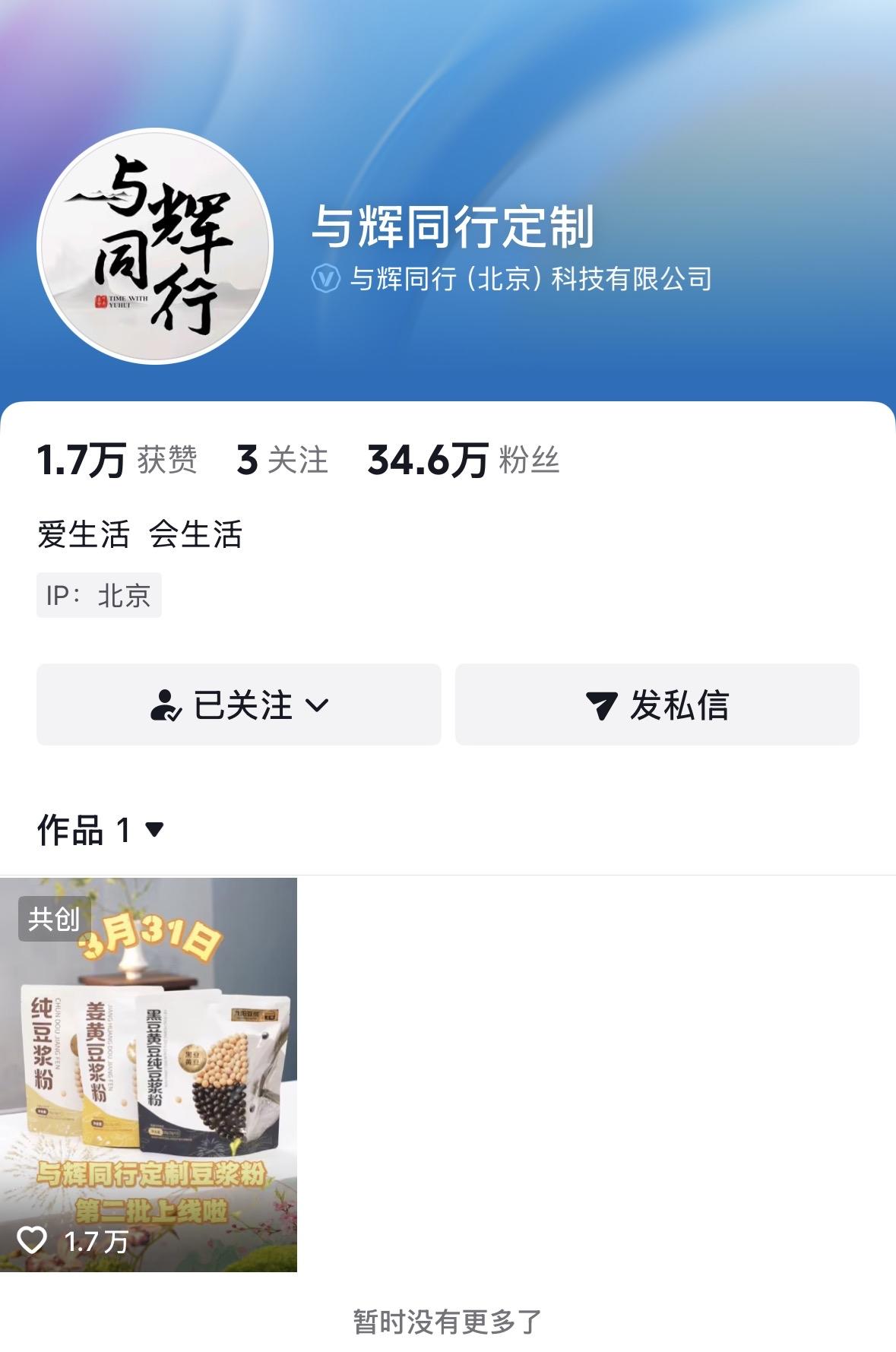Click the person icon in 已关注 button
Screen dimensions: 896x1352
tap(167, 705)
